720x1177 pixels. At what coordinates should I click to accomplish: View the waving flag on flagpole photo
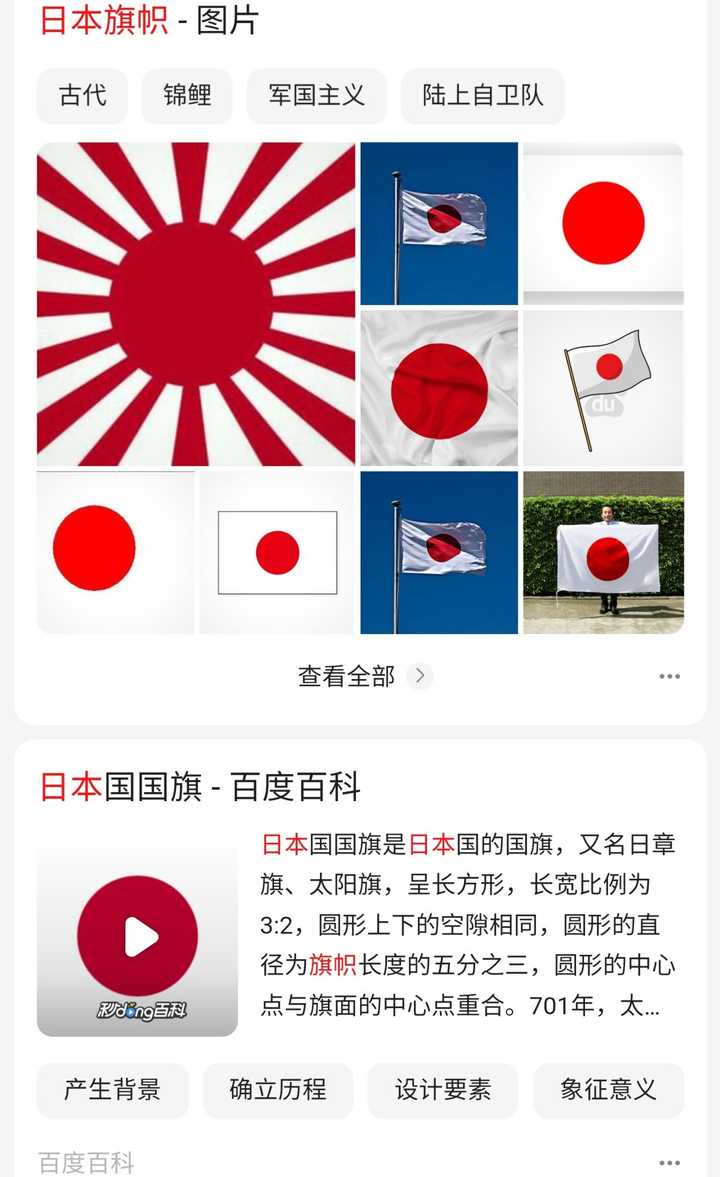point(439,225)
